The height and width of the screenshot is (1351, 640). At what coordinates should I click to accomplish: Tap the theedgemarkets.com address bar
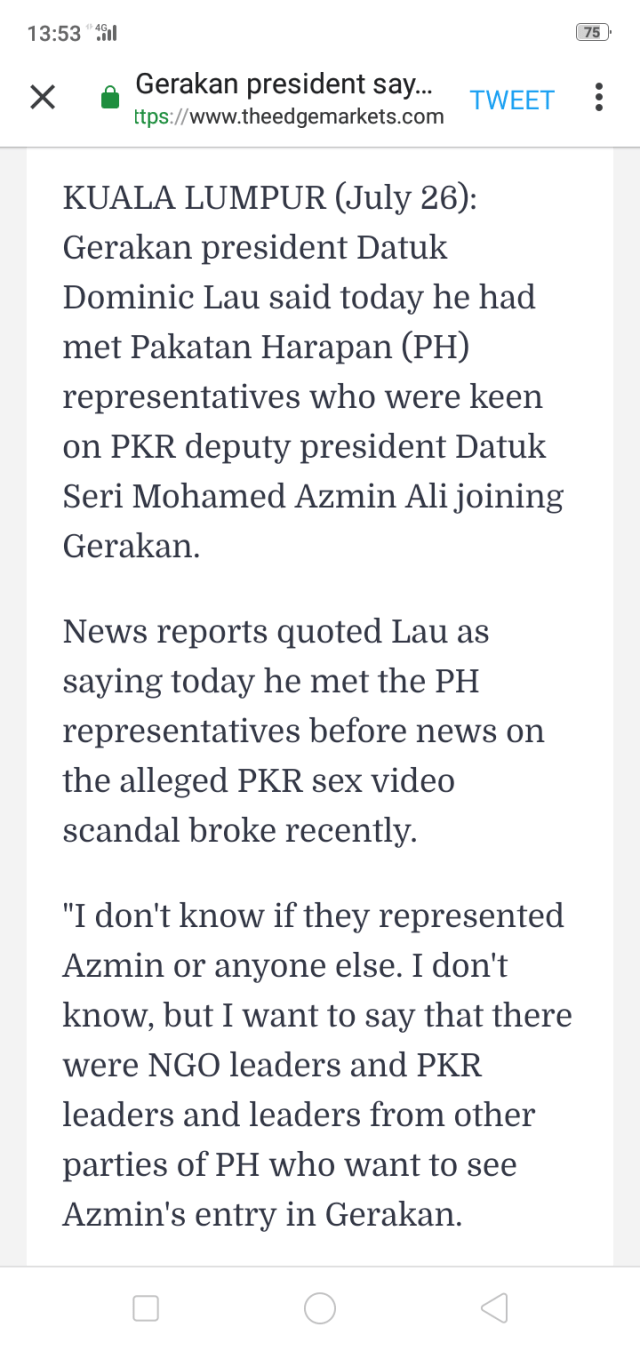pos(288,116)
